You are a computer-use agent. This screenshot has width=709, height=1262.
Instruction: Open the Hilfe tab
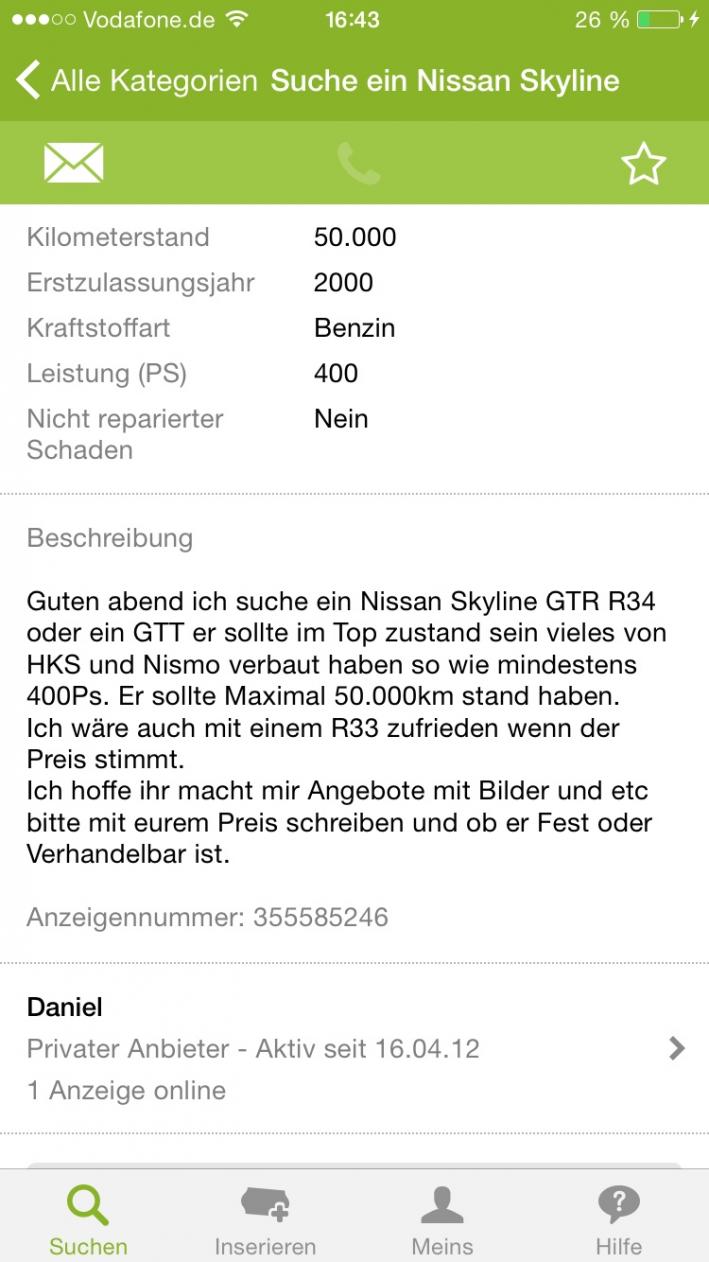(x=618, y=1219)
